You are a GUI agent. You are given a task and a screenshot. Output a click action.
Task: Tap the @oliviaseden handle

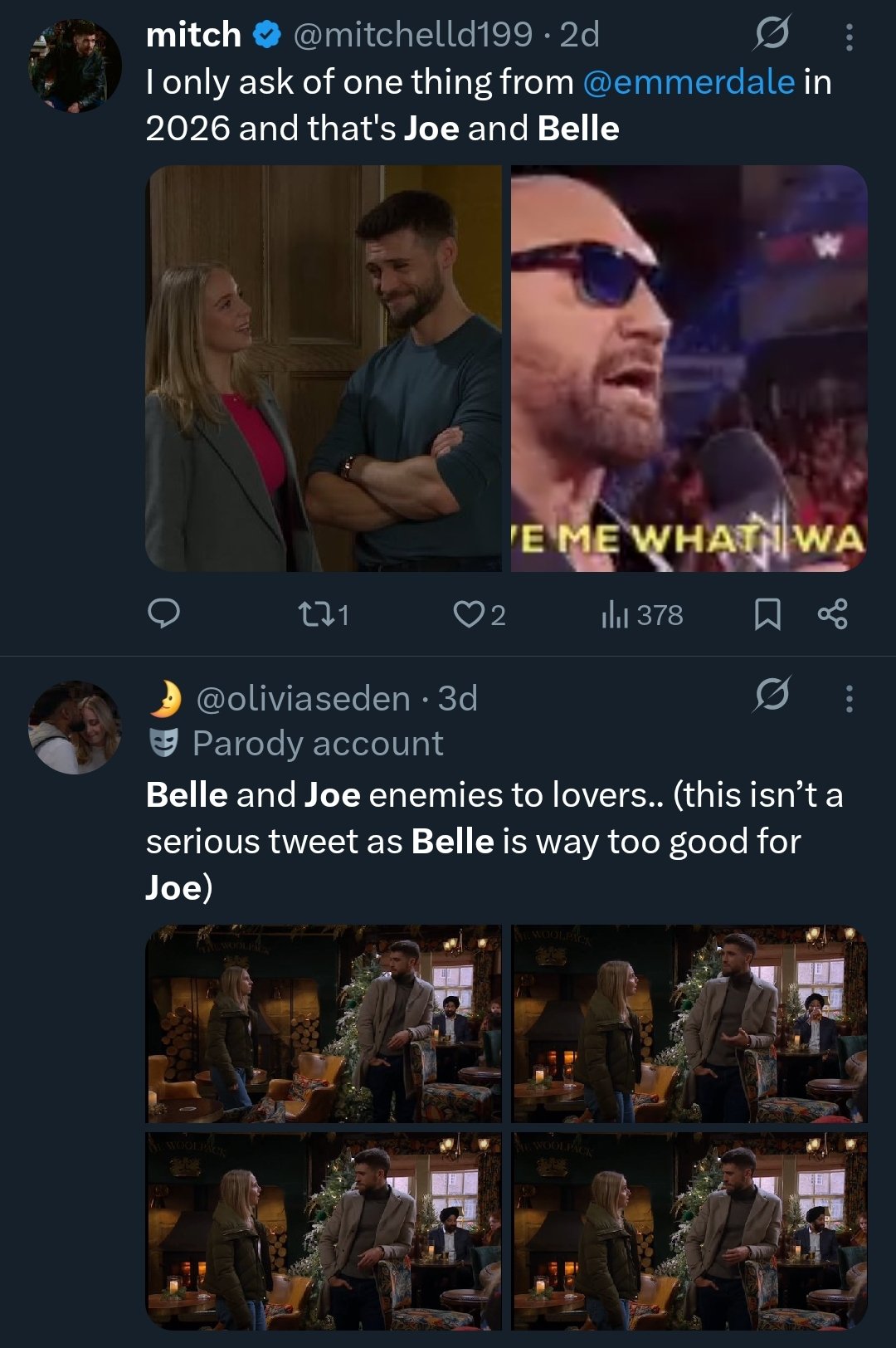coord(303,699)
